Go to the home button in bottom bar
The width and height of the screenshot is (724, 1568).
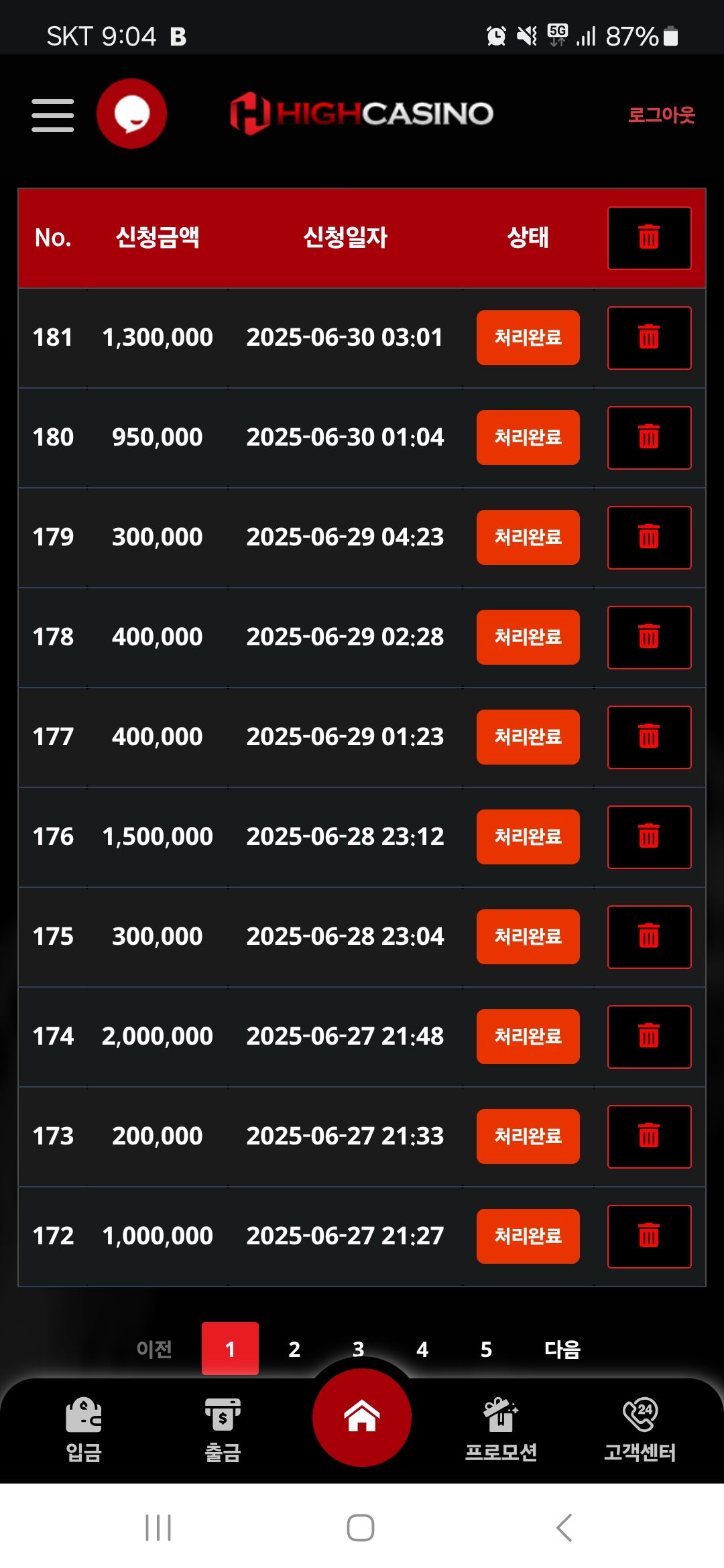point(362,1418)
